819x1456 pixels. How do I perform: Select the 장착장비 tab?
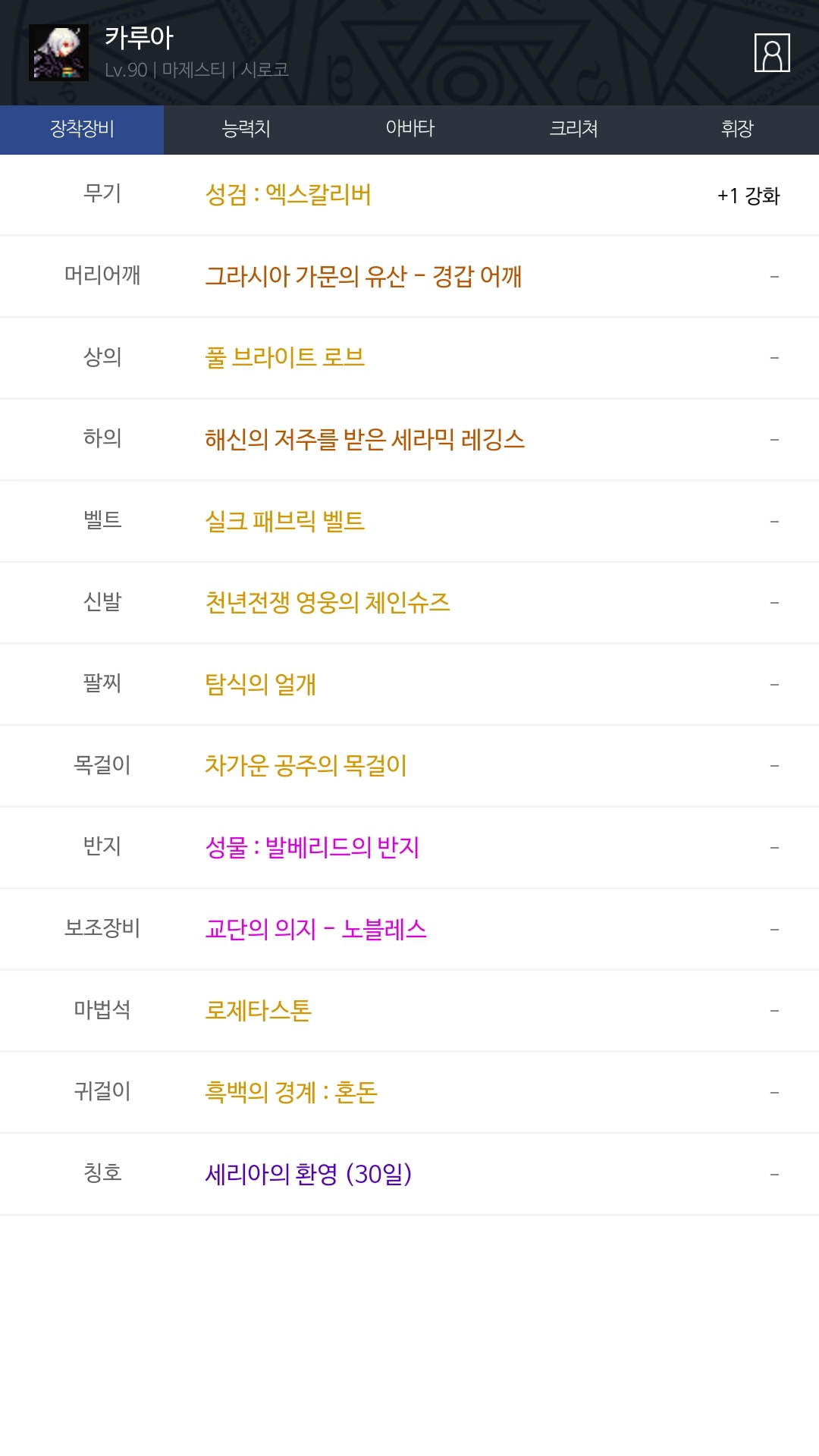coord(82,129)
